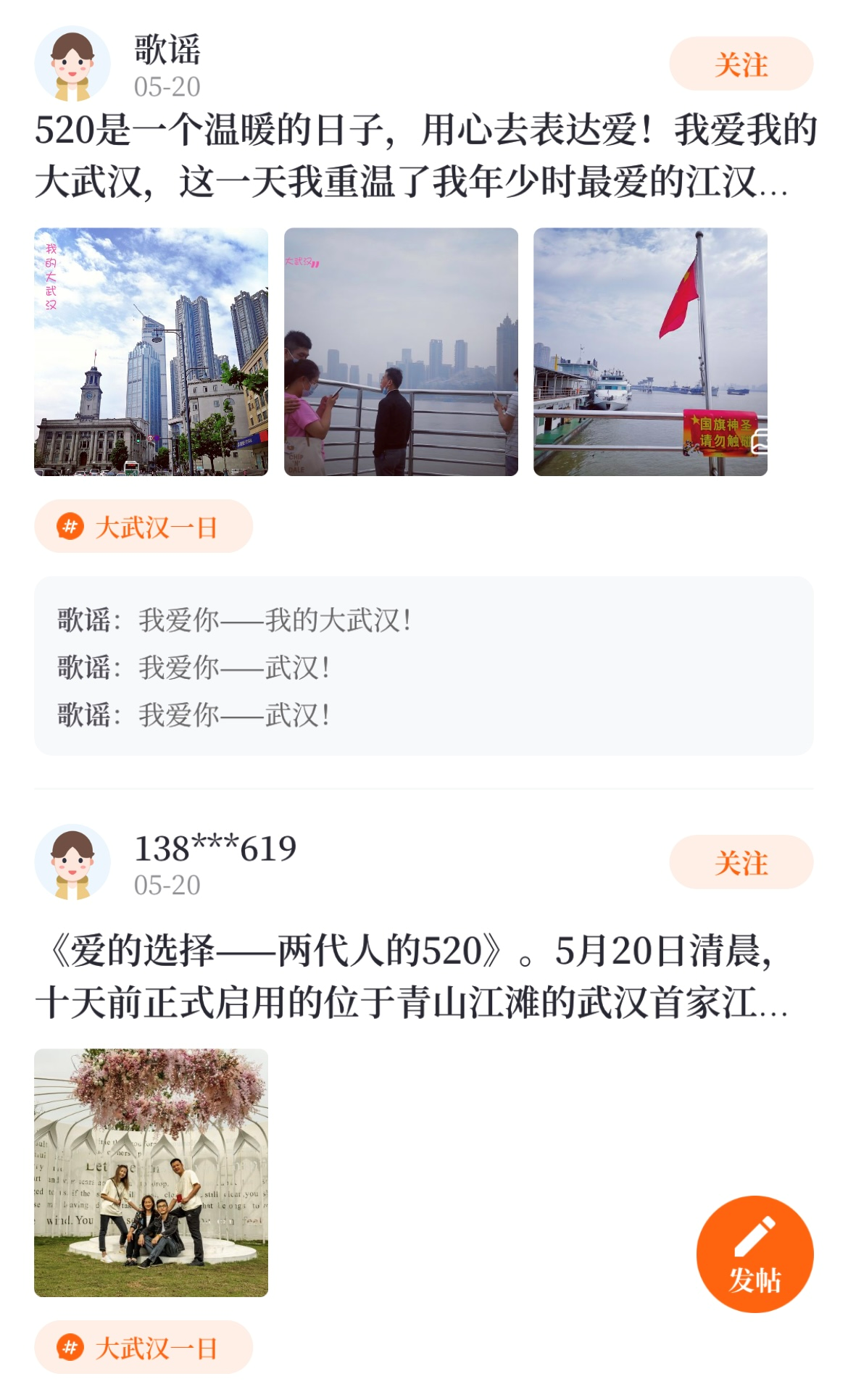The width and height of the screenshot is (848, 1400).
Task: View 歌谣's photo of people at railing
Action: tap(401, 351)
